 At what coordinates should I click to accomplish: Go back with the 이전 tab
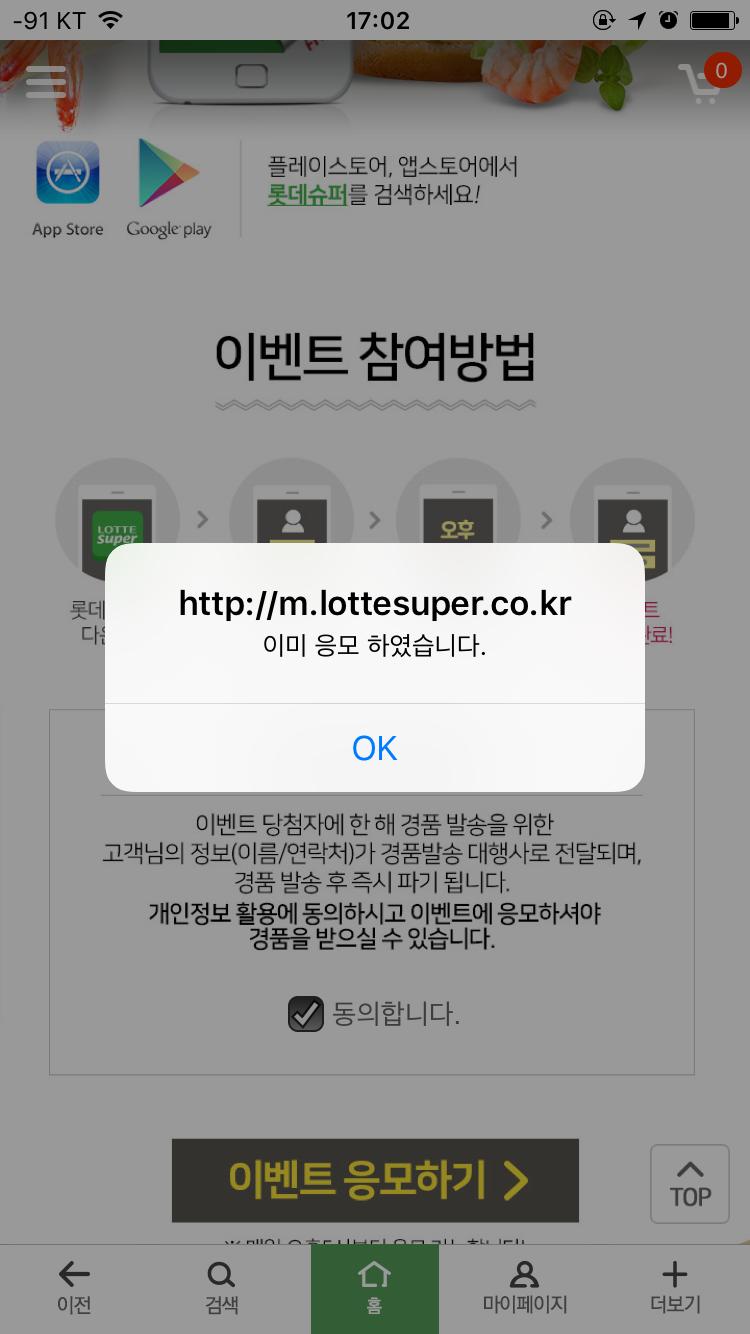coord(73,1288)
